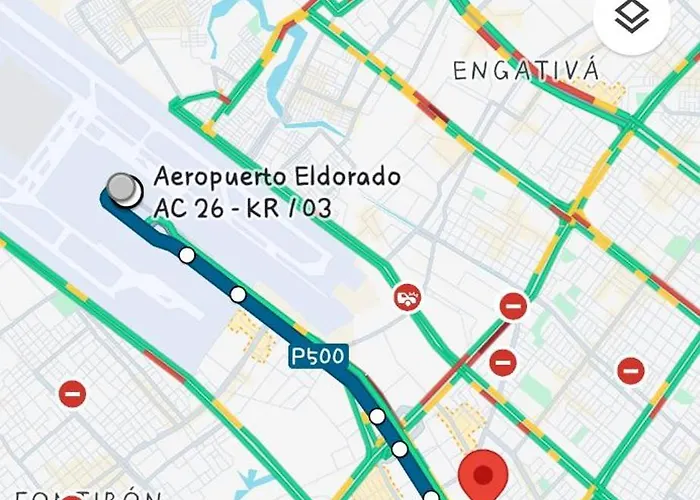Tap the red destination pin
700x500 pixels.
click(x=485, y=474)
